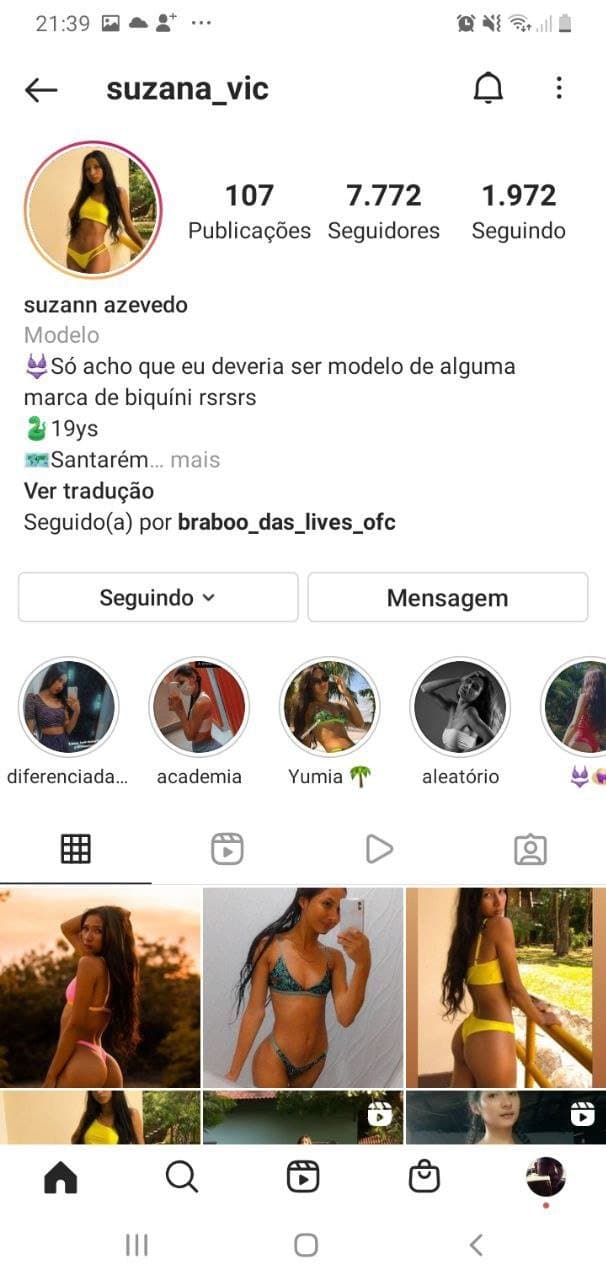Screen dimensions: 606x1280
Task: View the 1.972 Seguindo list
Action: click(518, 211)
